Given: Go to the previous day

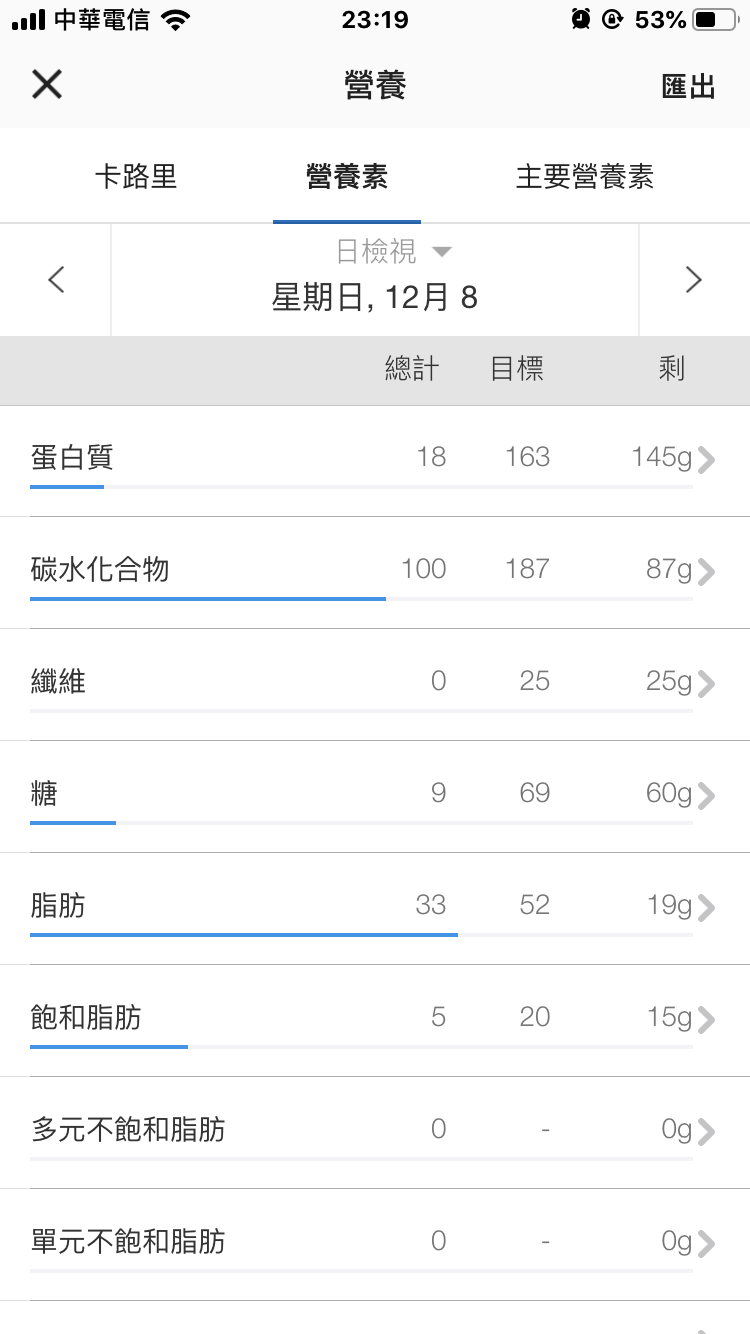Looking at the screenshot, I should [56, 280].
